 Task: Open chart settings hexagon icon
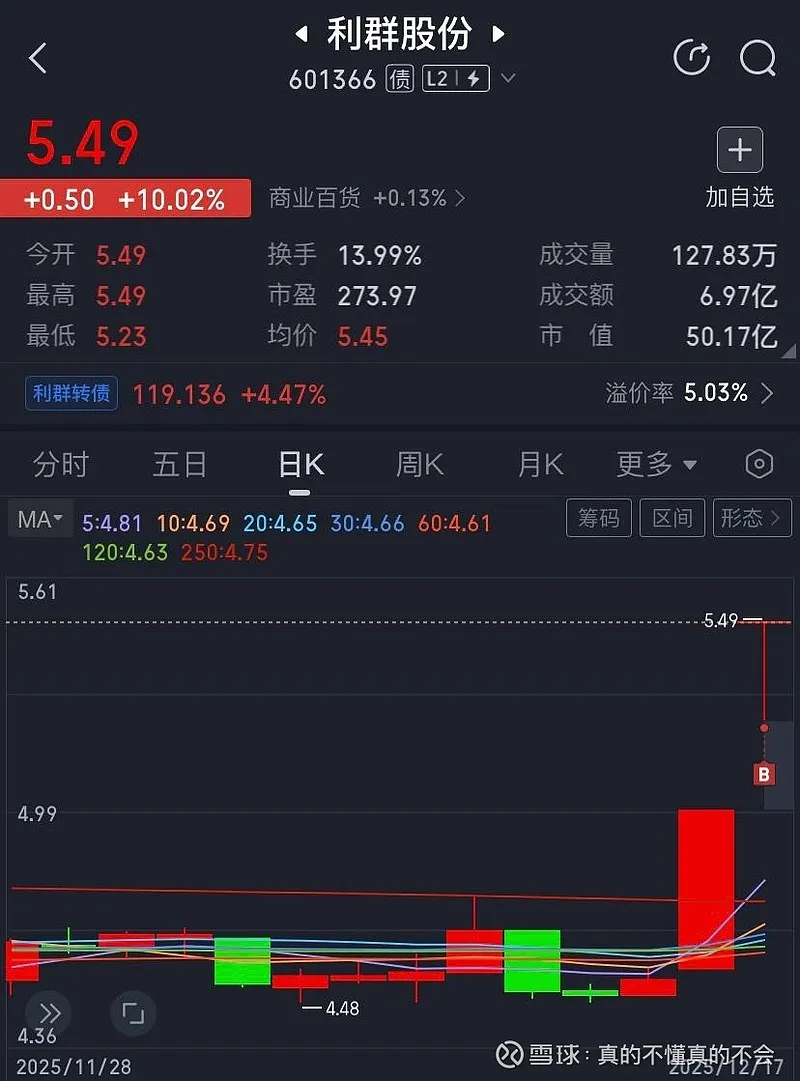[760, 464]
